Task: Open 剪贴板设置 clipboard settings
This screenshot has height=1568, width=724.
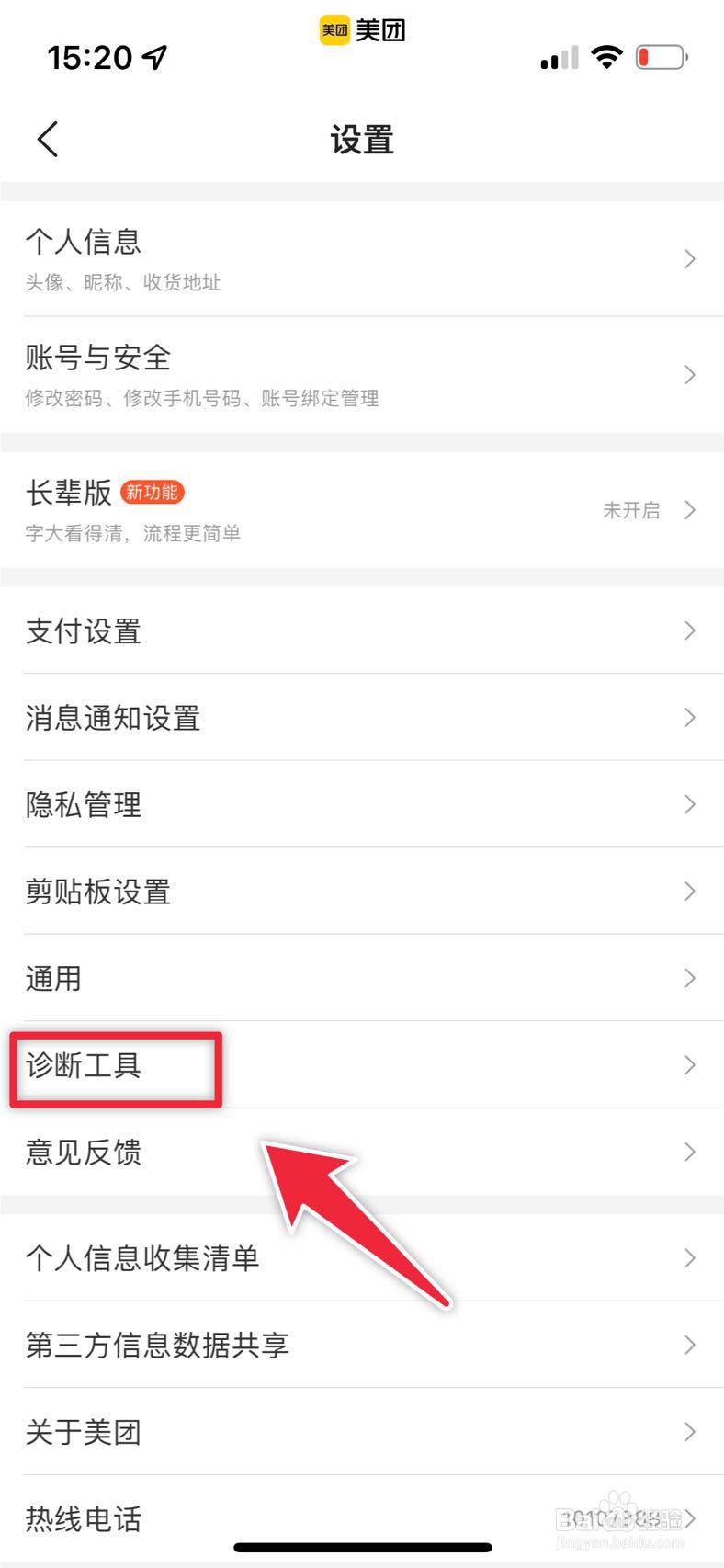Action: (362, 891)
